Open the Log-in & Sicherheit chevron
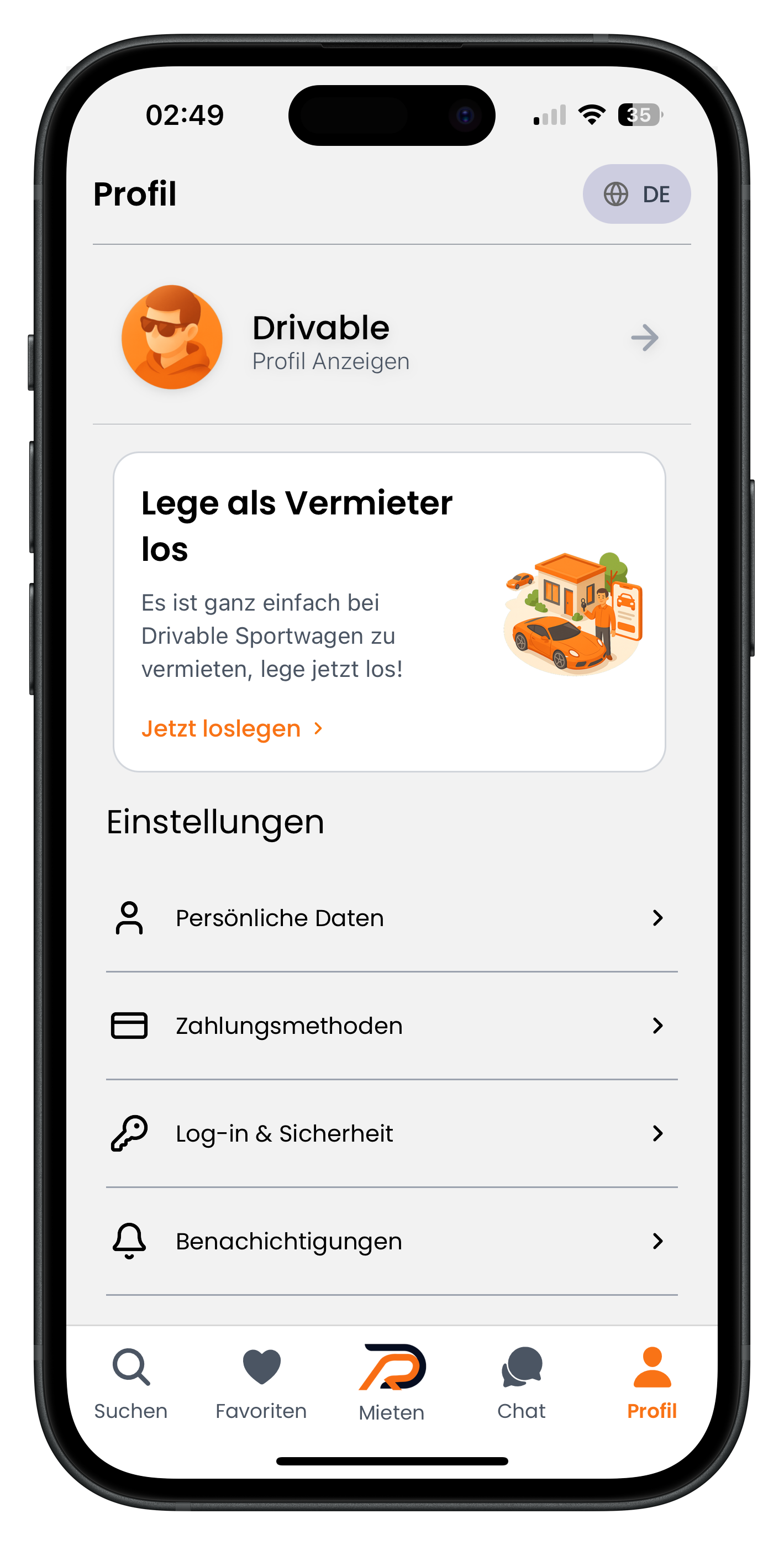This screenshot has height=1545, width=784. [x=659, y=1133]
